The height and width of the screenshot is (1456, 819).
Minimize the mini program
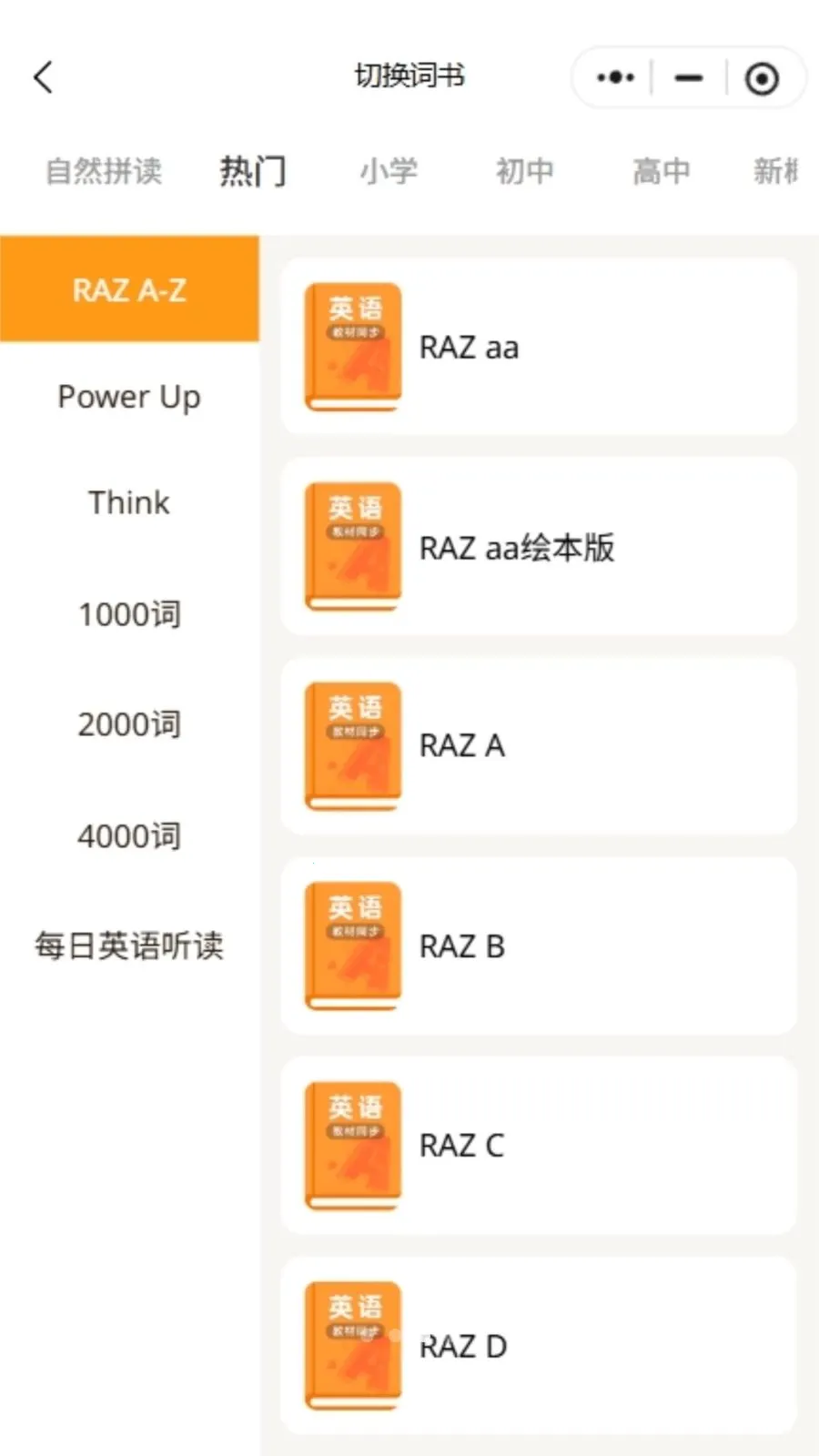(689, 77)
